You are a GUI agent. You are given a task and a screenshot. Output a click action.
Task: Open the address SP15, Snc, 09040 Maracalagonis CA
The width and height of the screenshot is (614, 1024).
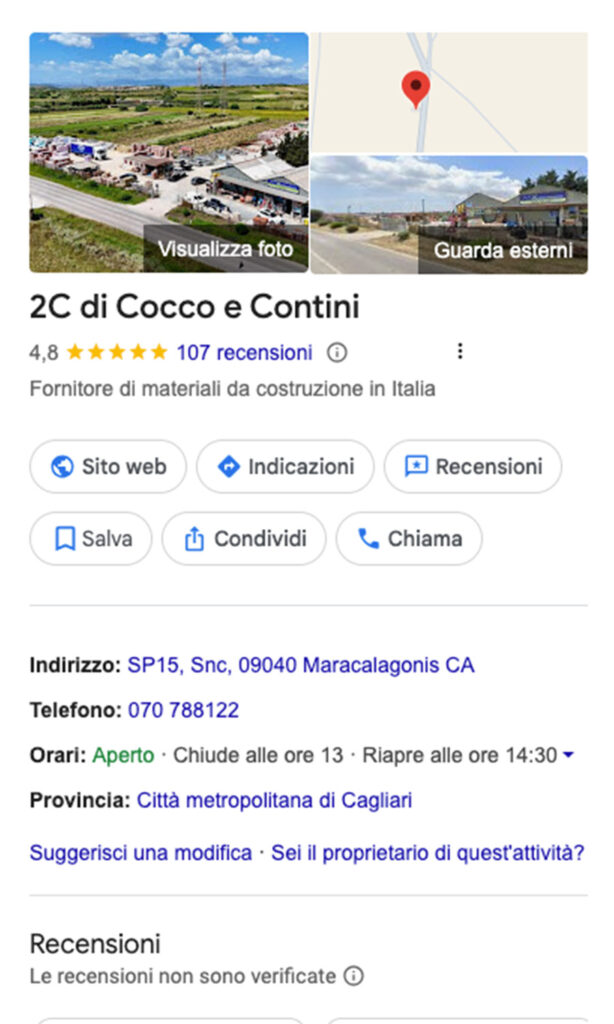coord(300,665)
